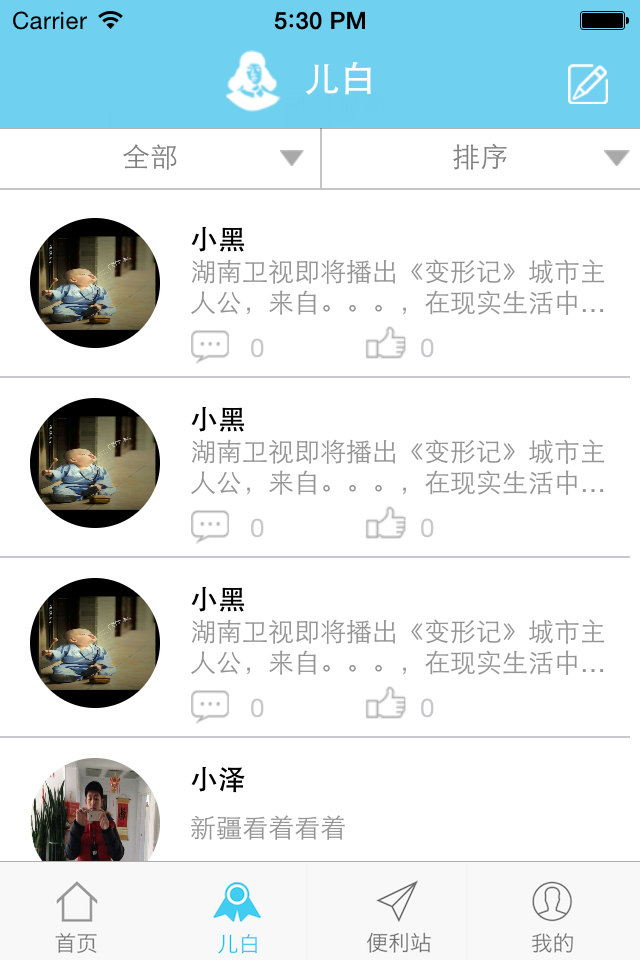
Task: Go to the 便利站 tab
Action: (398, 914)
